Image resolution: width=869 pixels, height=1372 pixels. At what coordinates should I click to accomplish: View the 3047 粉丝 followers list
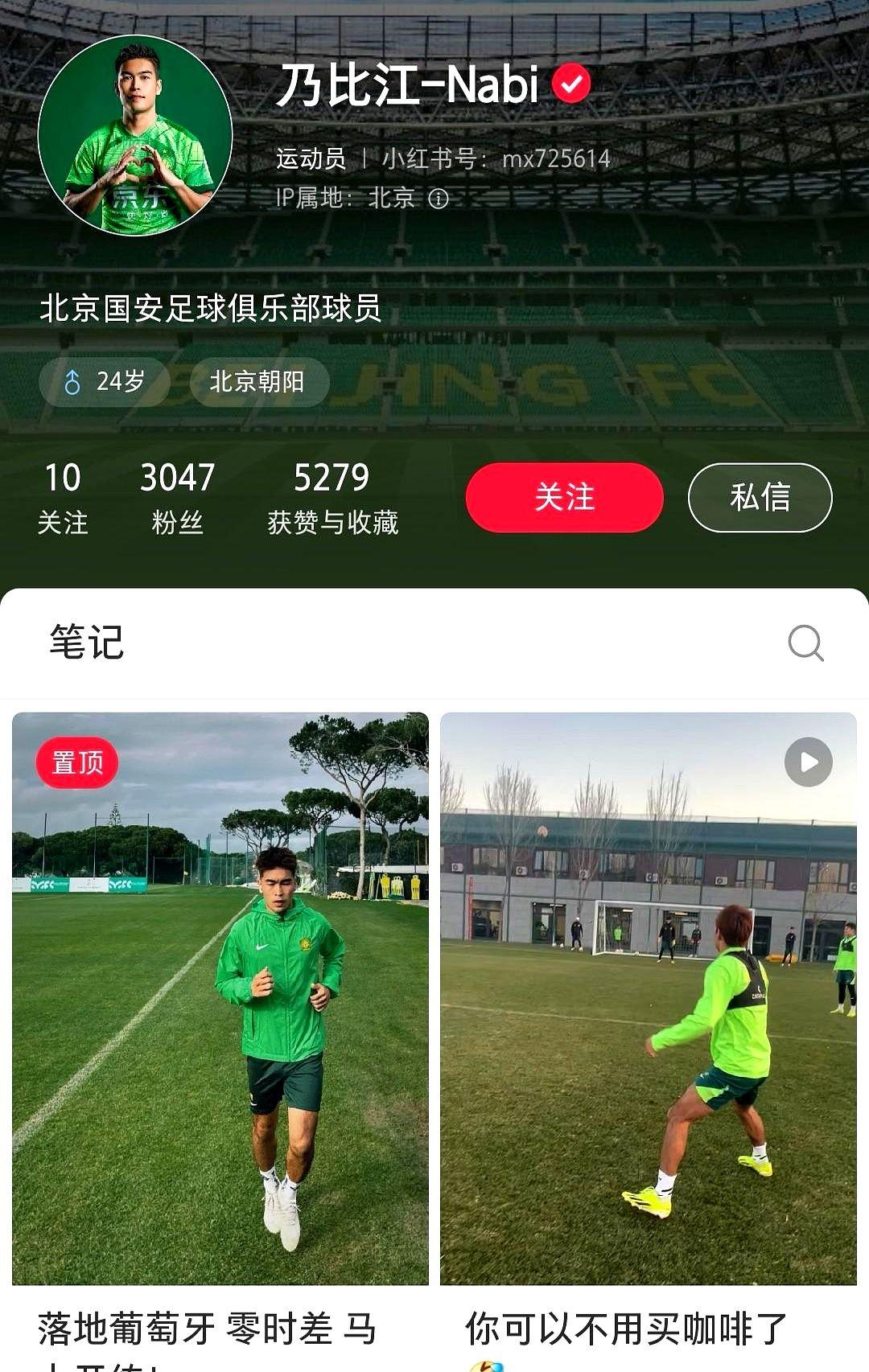click(177, 498)
